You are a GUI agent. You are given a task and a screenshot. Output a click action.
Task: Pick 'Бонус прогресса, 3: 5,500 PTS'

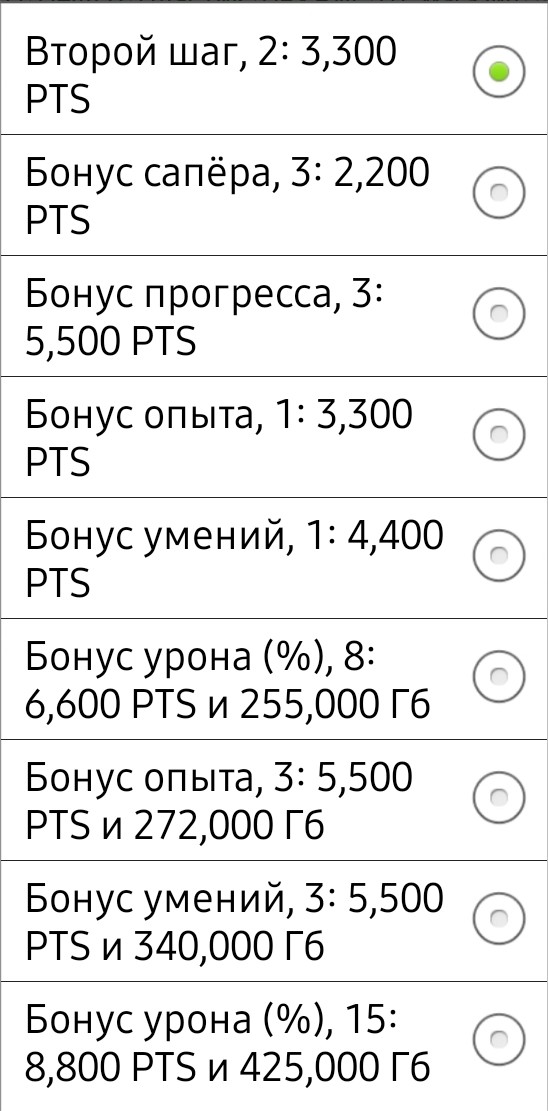coord(274,316)
